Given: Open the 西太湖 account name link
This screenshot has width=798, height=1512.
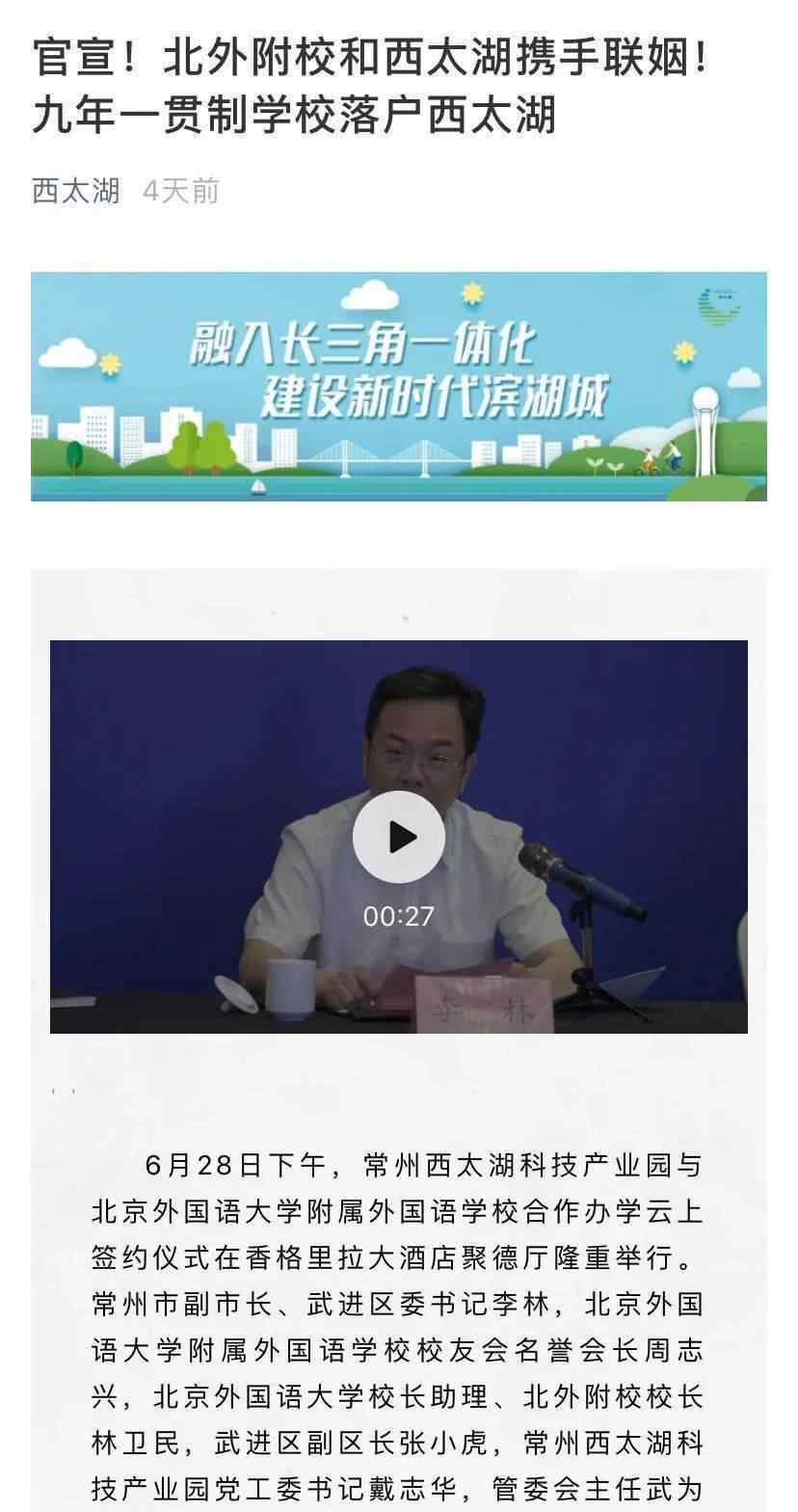Looking at the screenshot, I should 76,191.
